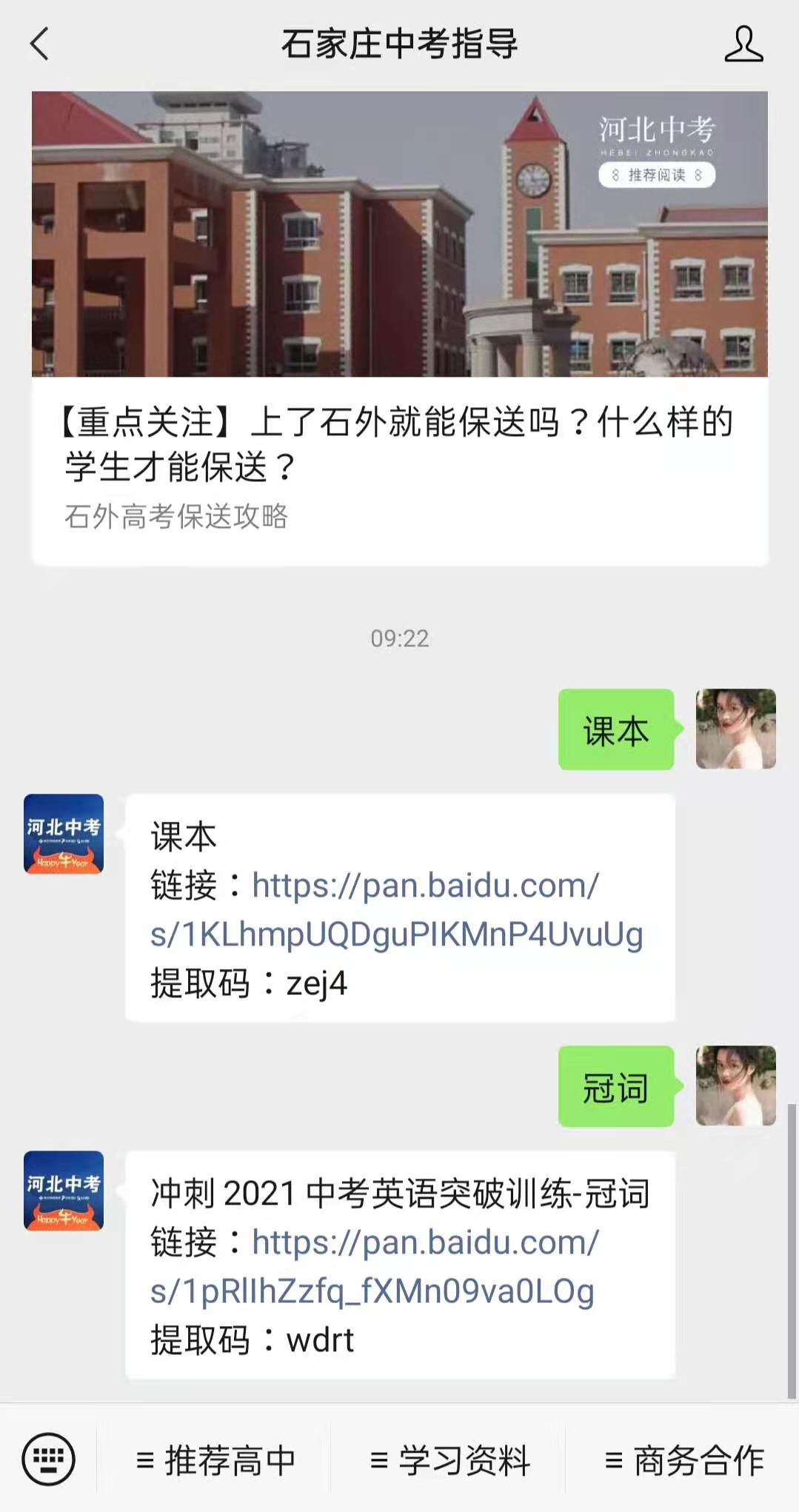This screenshot has width=799, height=1512.
Task: Open the account profile icon
Action: 743,44
